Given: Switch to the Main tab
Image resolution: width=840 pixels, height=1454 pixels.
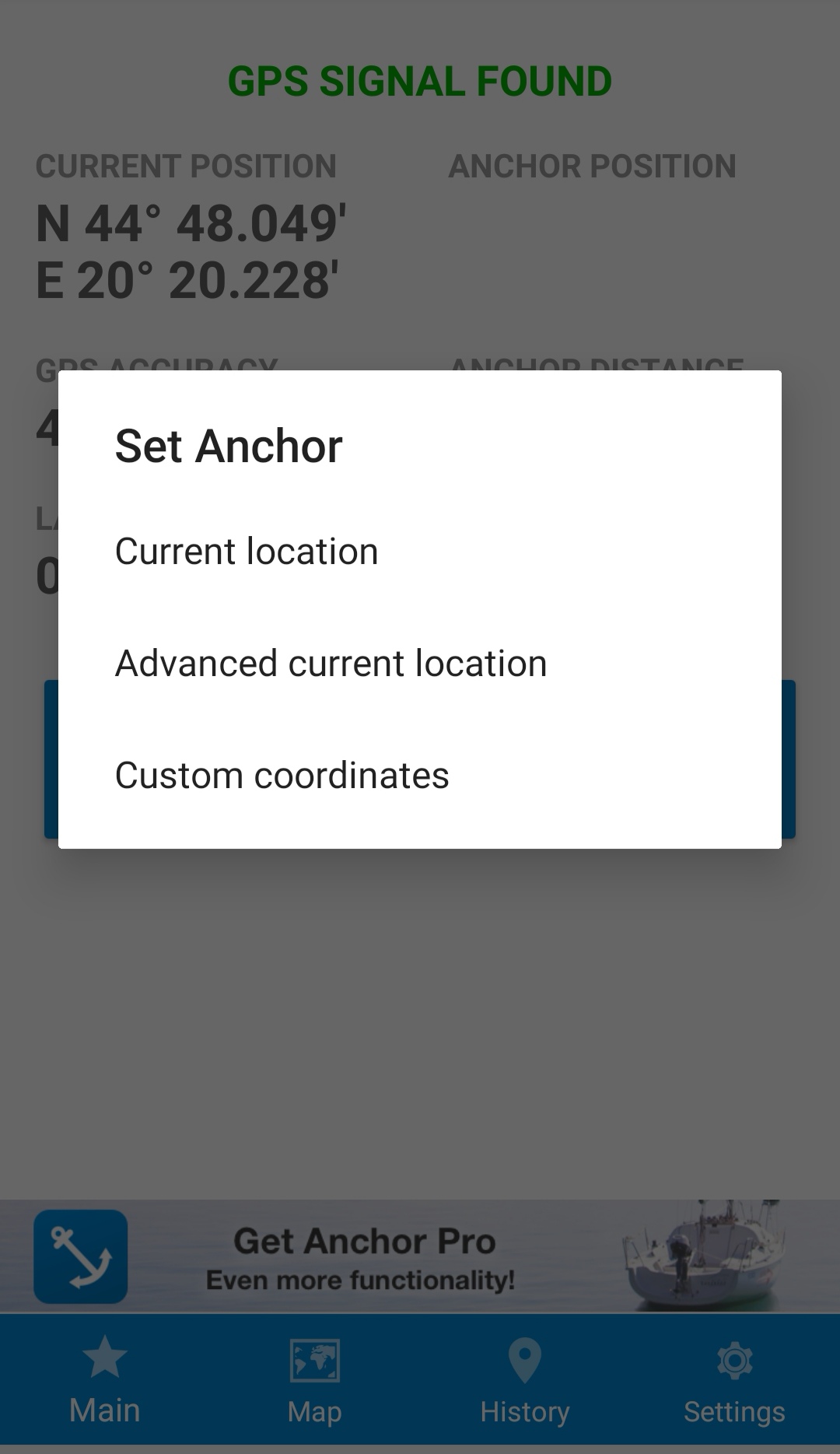Looking at the screenshot, I should click(x=105, y=1381).
